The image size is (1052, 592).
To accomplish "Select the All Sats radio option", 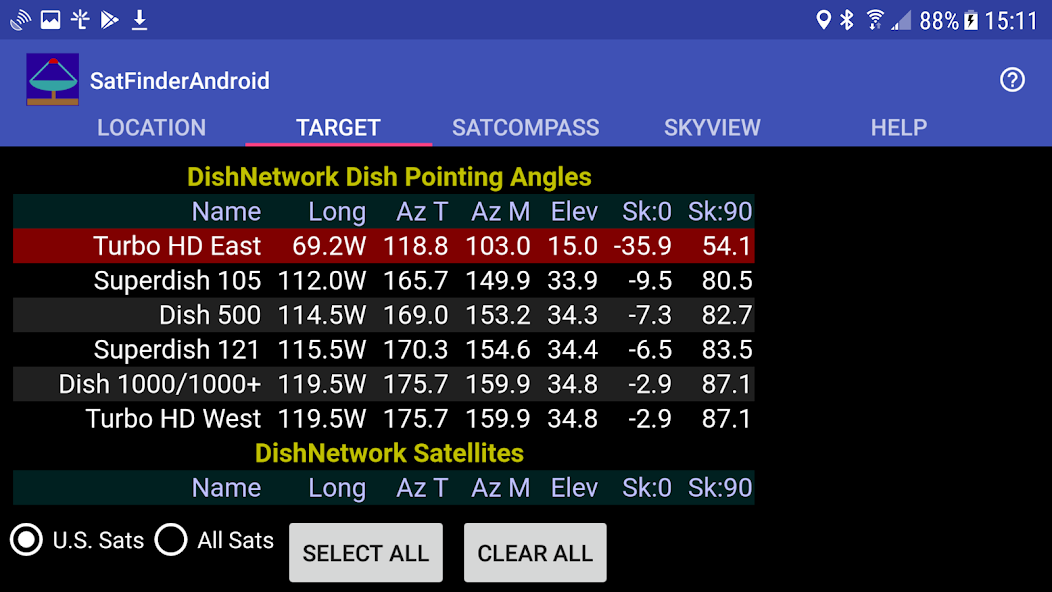I will pyautogui.click(x=172, y=541).
